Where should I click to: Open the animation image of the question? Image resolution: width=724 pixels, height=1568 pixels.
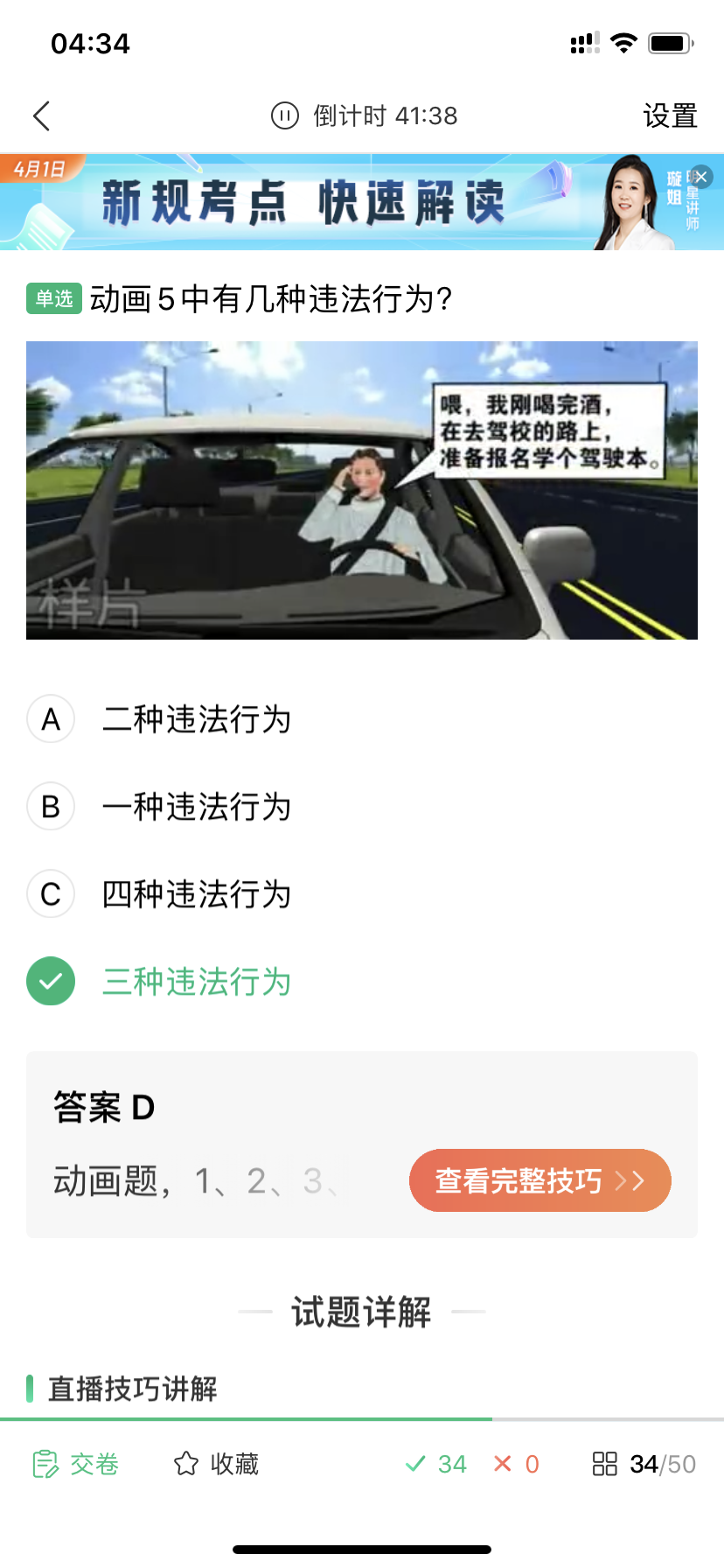point(362,490)
